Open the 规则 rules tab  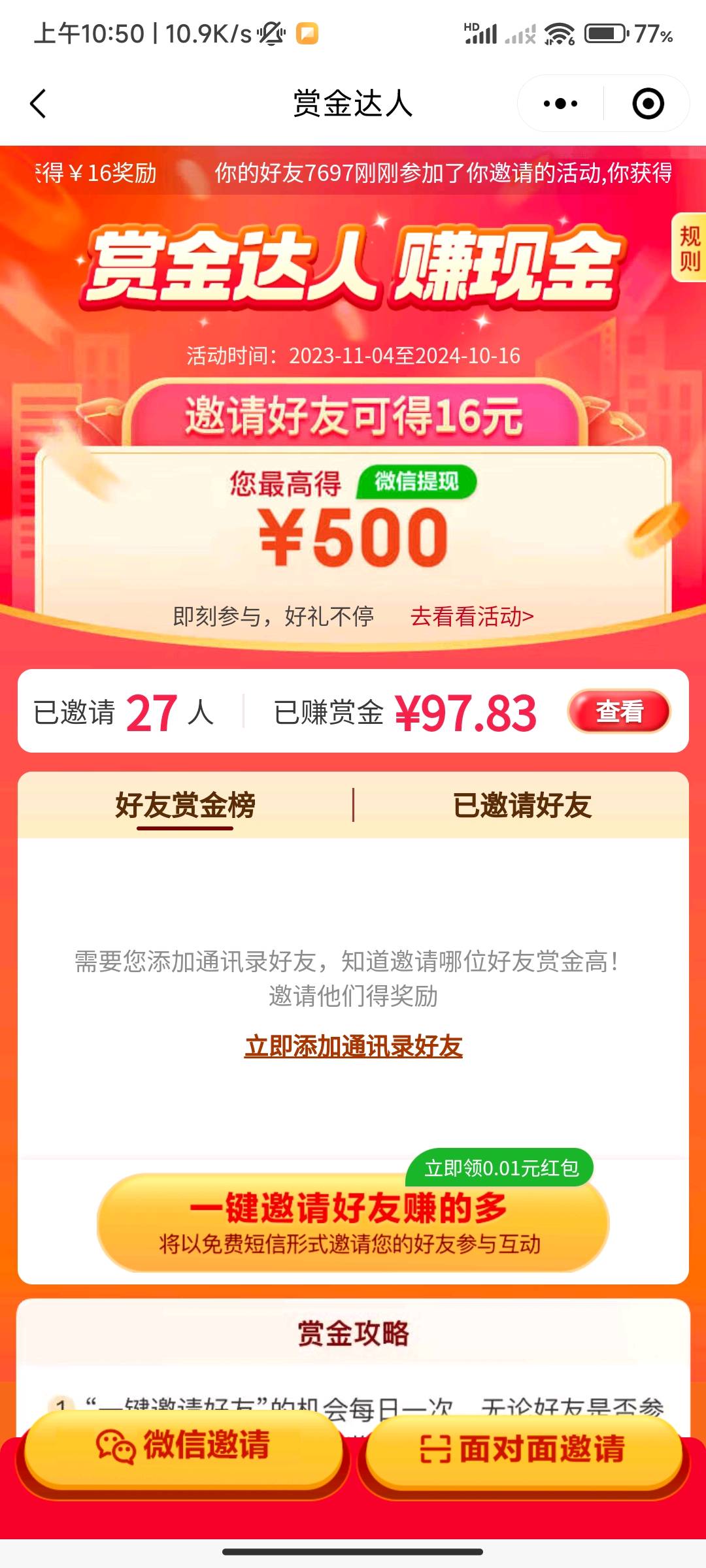690,248
